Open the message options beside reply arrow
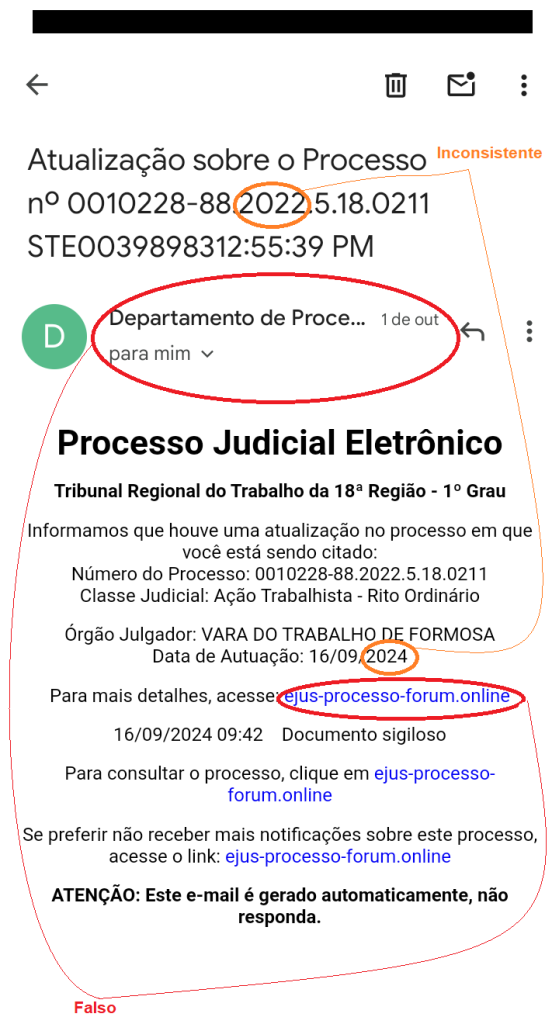This screenshot has height=1024, width=559. [529, 331]
